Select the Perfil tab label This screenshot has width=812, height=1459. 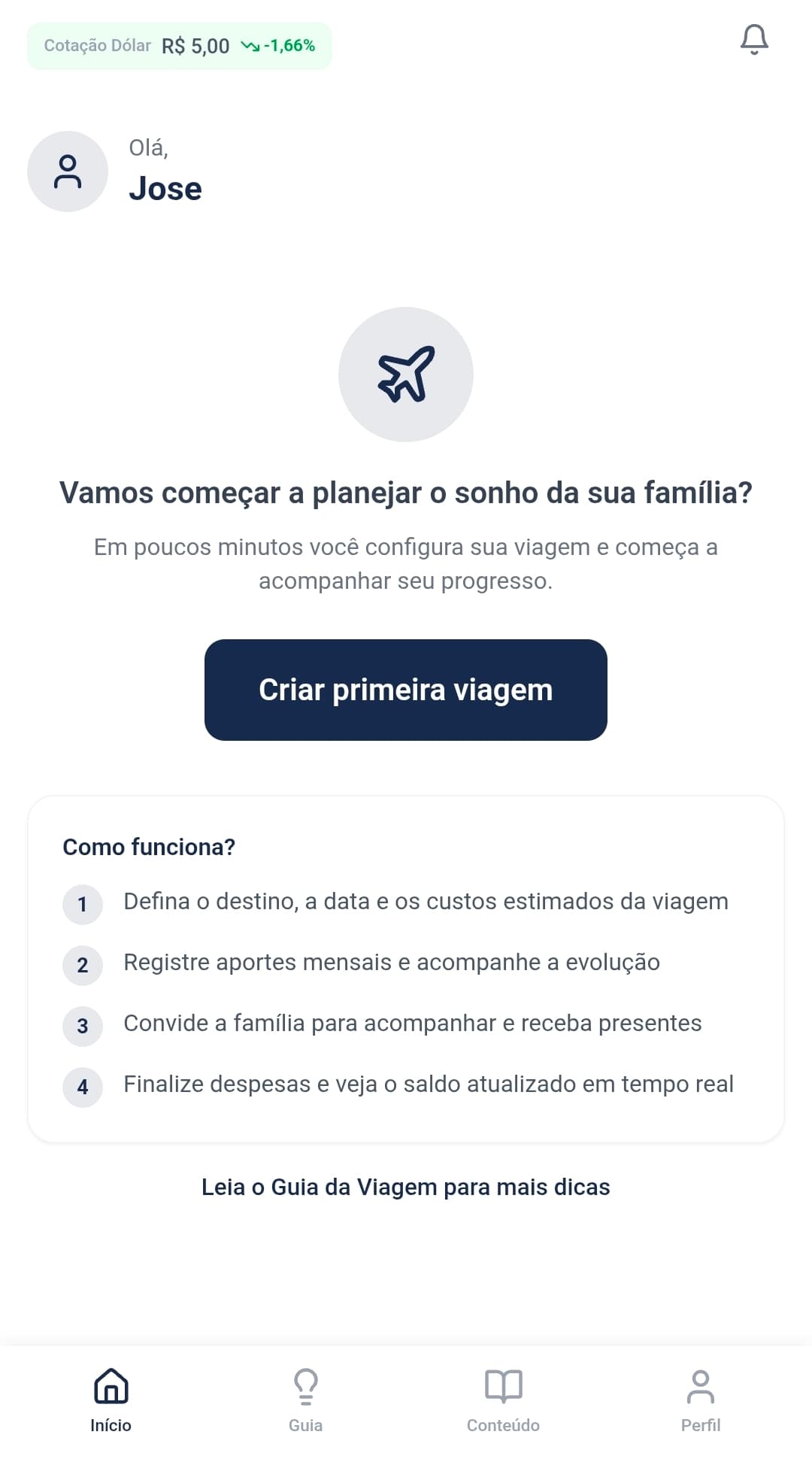(x=701, y=1424)
